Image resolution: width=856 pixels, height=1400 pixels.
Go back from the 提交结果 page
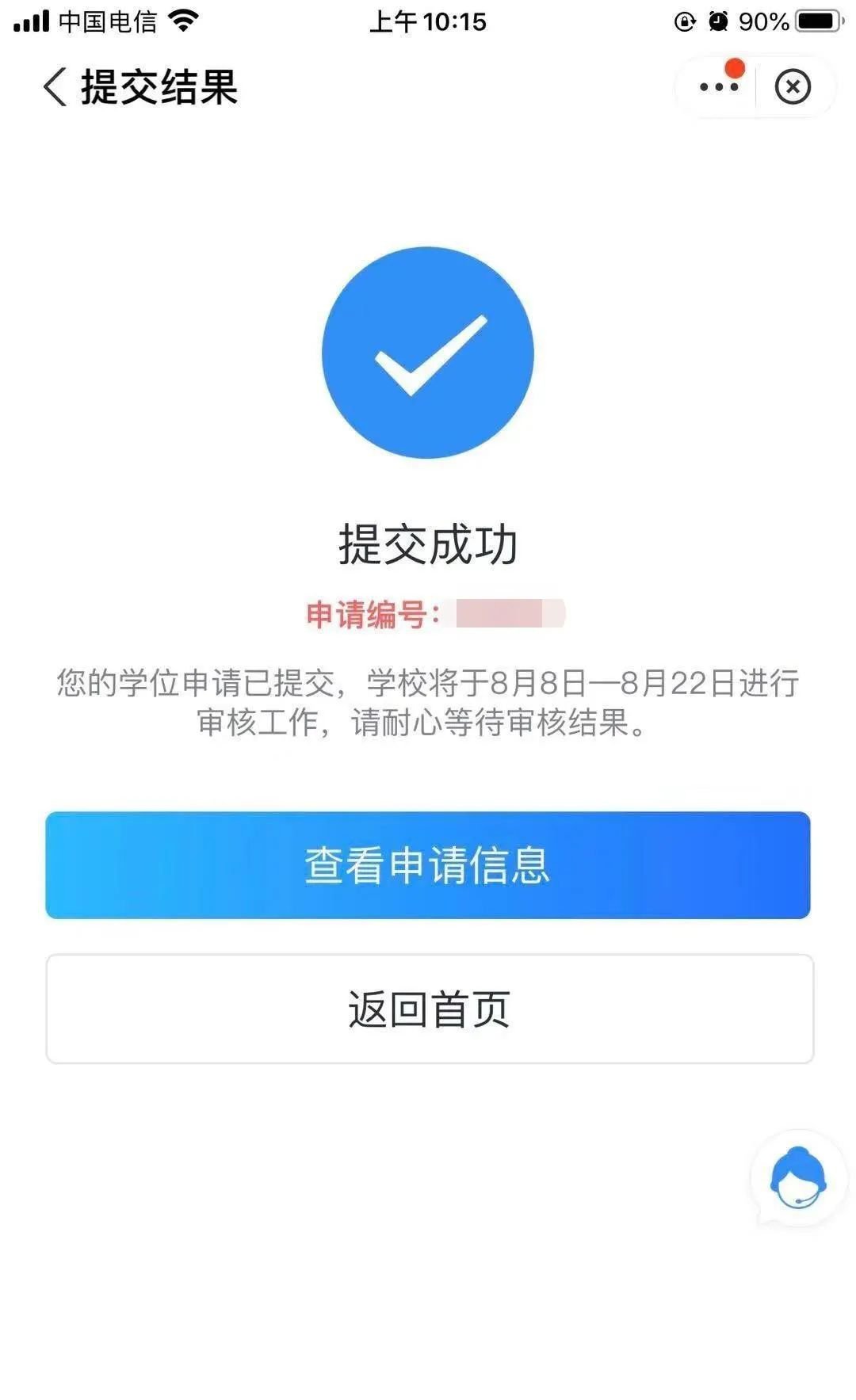tap(54, 86)
